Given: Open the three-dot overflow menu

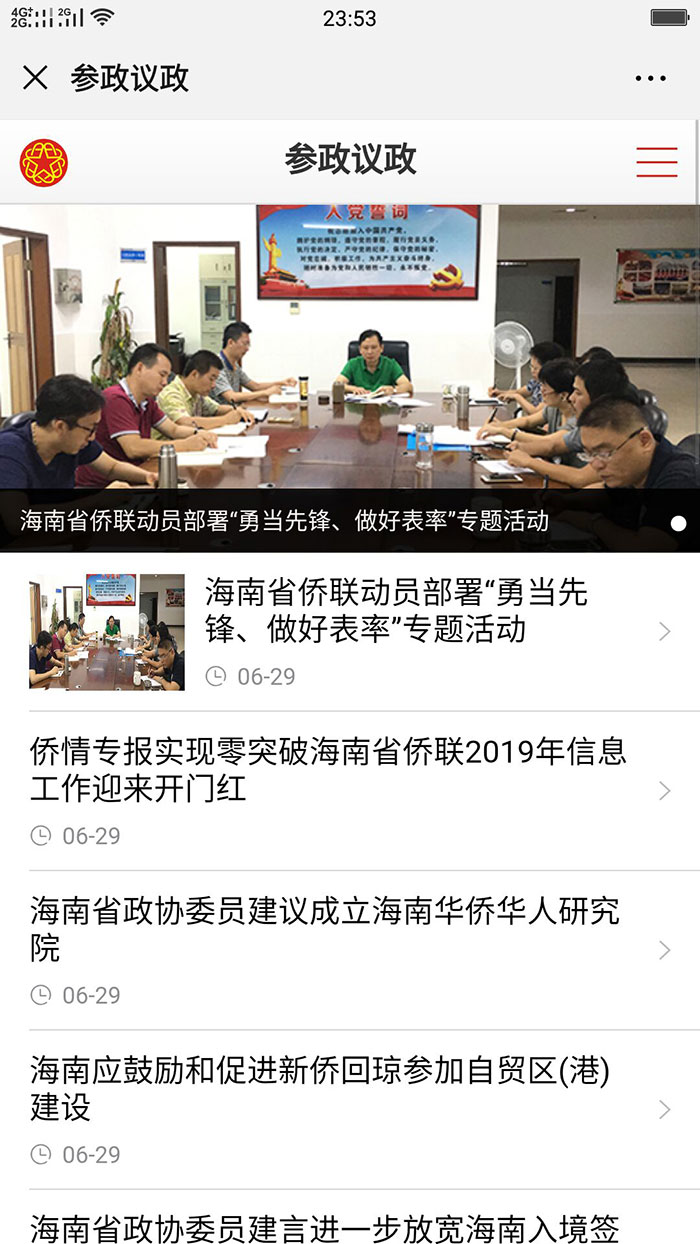Looking at the screenshot, I should coord(650,79).
